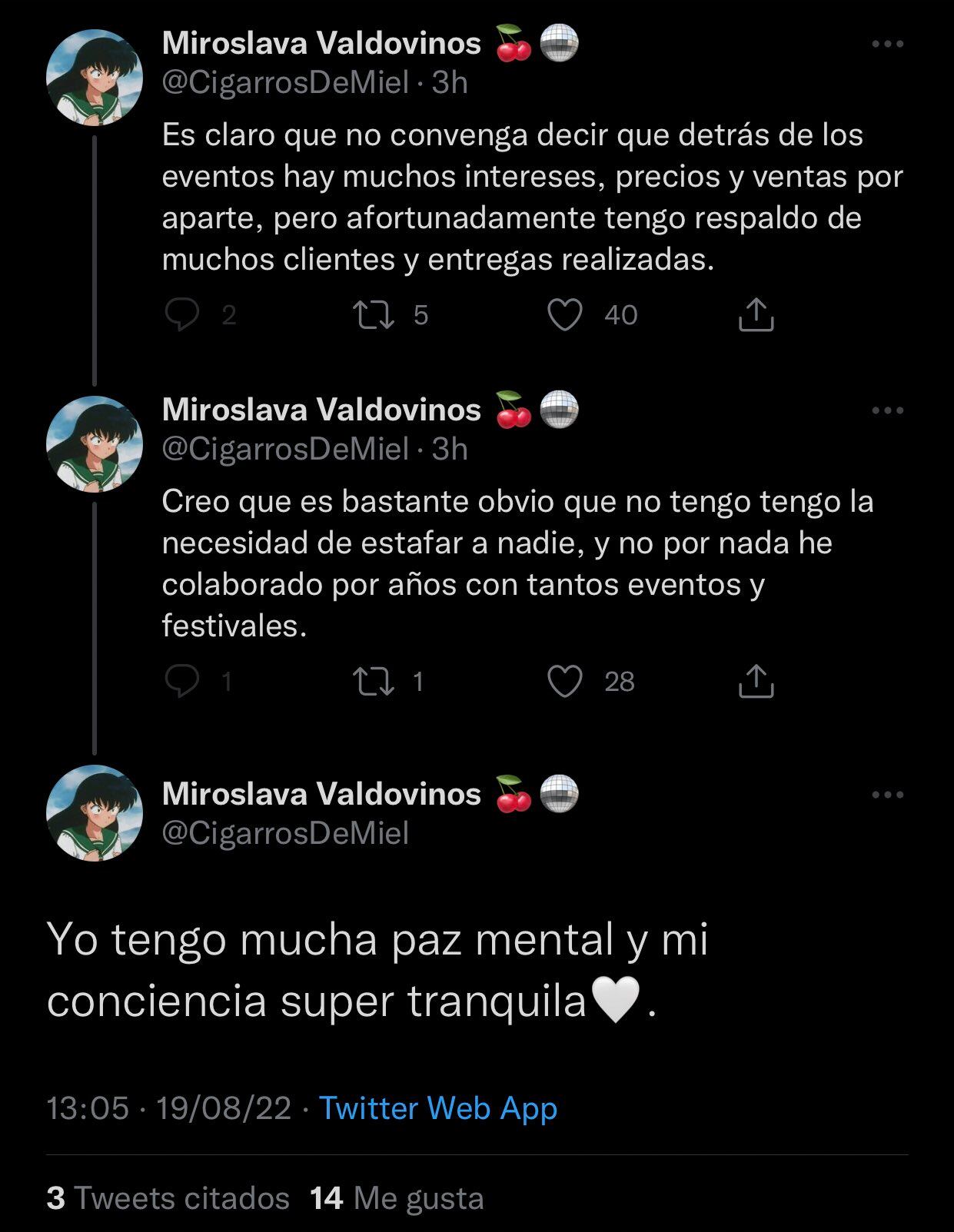Share the tweet about 'entregas realizadas'
The height and width of the screenshot is (1232, 954).
(x=756, y=314)
